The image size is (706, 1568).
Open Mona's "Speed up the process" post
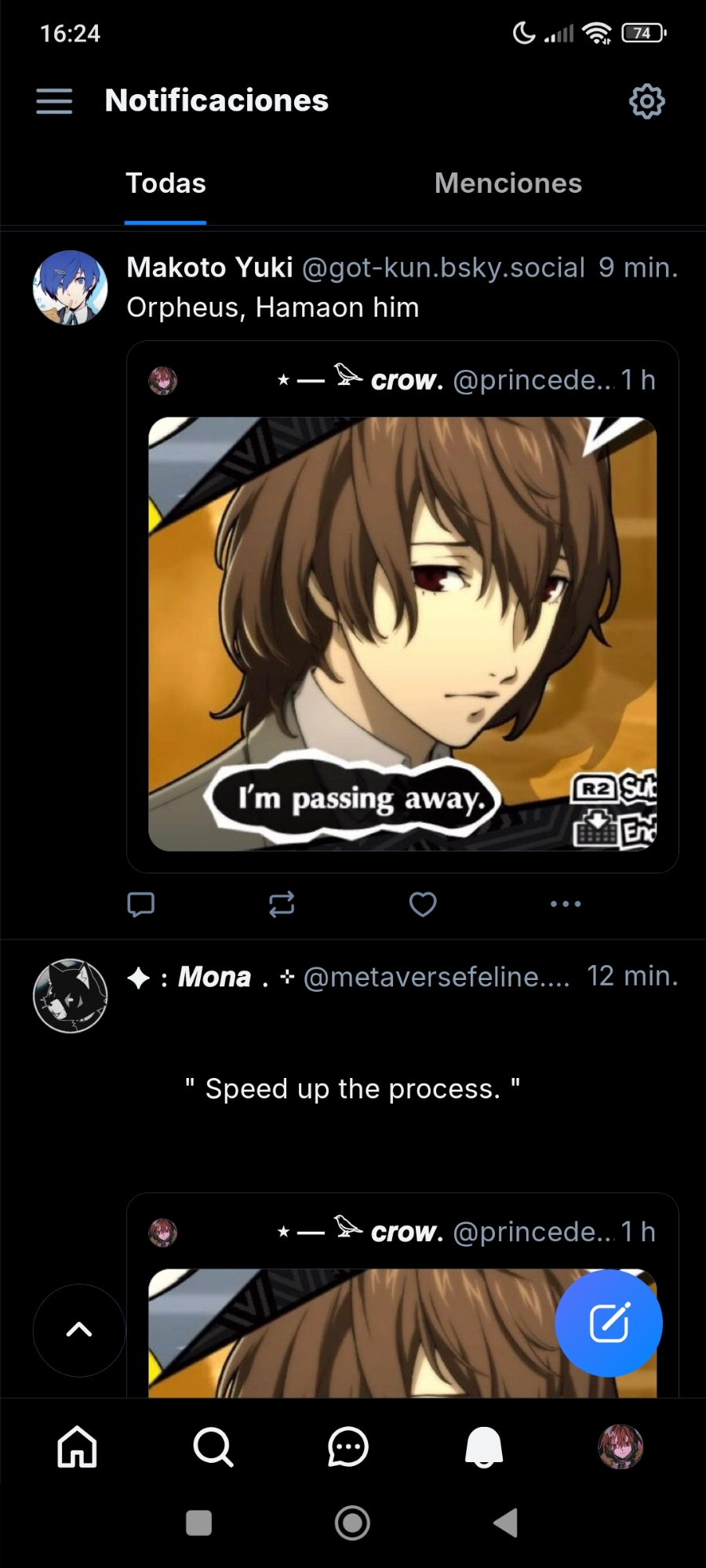pos(352,1088)
